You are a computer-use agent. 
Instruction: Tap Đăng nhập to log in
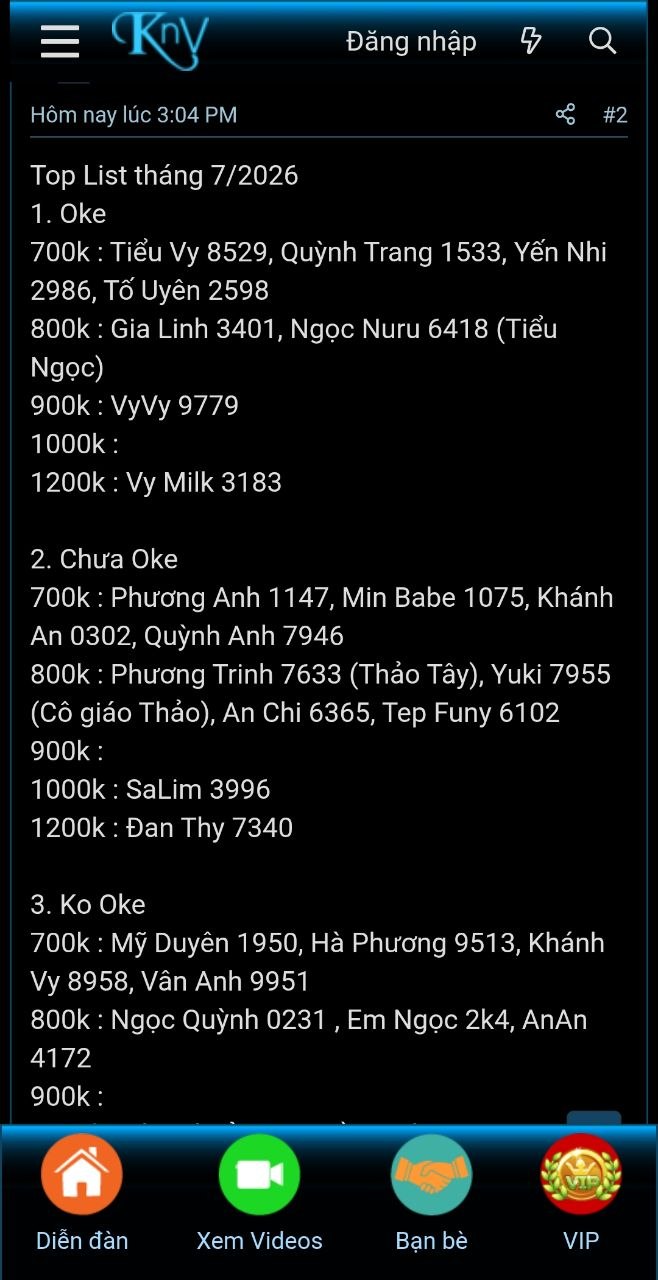click(411, 41)
